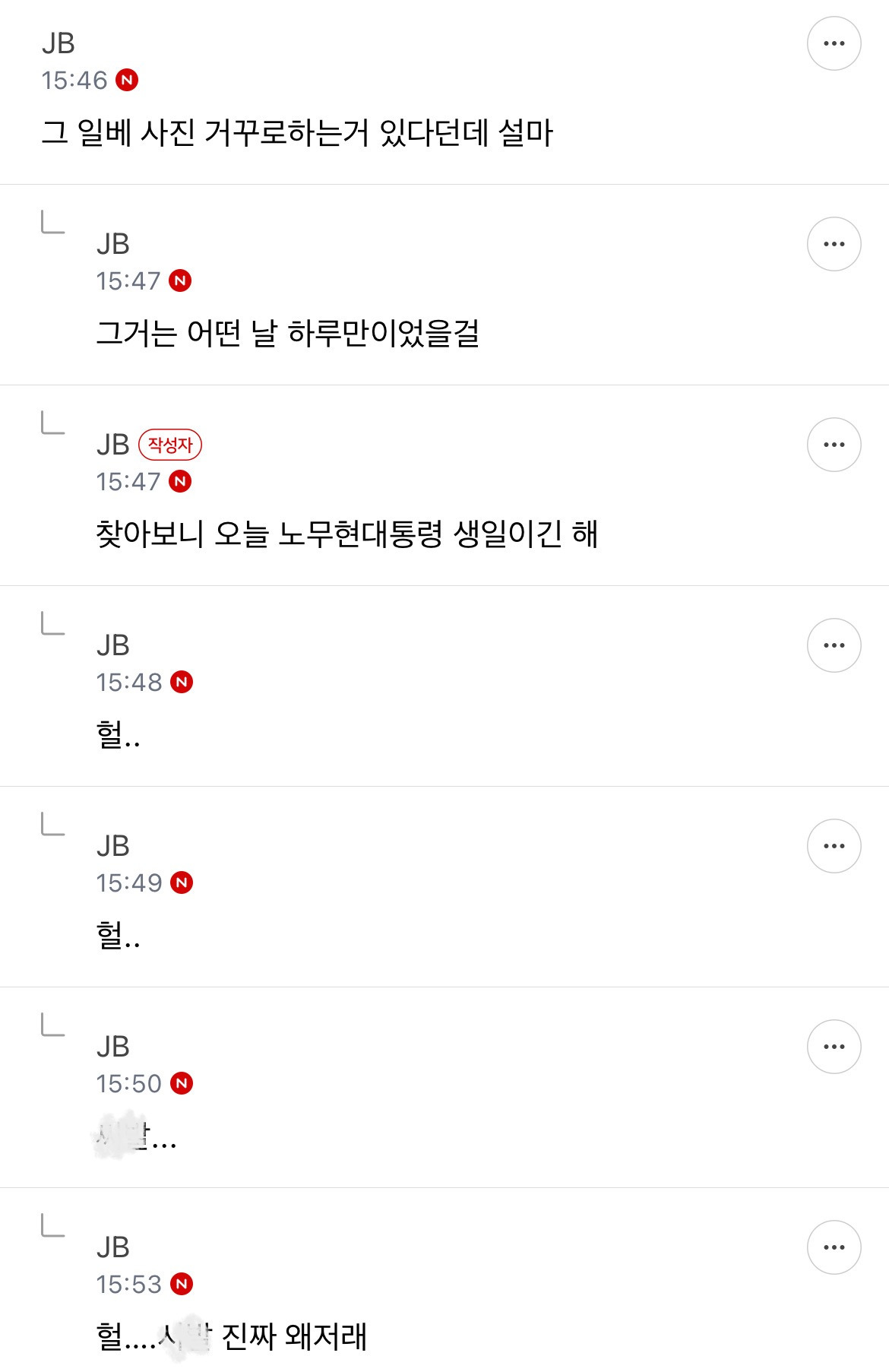Click the ellipsis icon on the 작성자 comment
The width and height of the screenshot is (889, 1372).
point(834,445)
